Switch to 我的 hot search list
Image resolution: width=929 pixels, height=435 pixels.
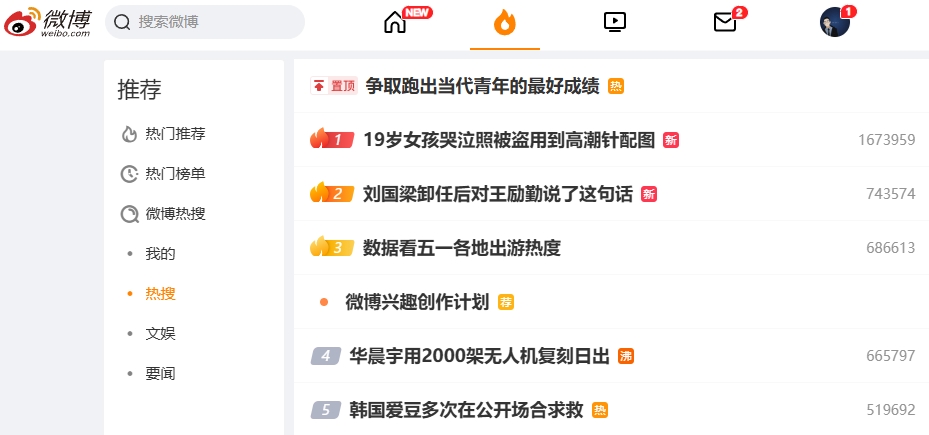pos(161,254)
